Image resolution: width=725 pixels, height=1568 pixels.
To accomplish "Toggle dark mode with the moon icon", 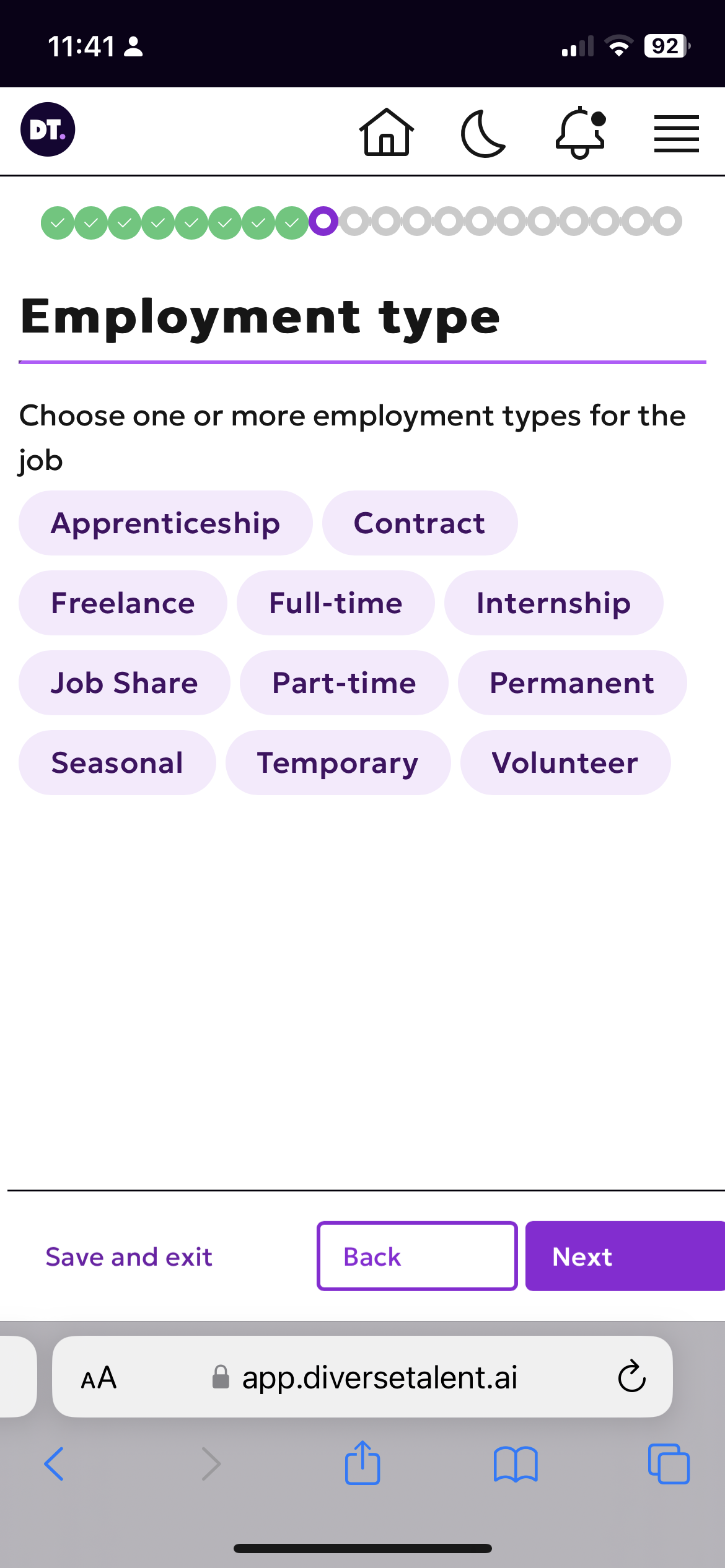I will pyautogui.click(x=483, y=133).
